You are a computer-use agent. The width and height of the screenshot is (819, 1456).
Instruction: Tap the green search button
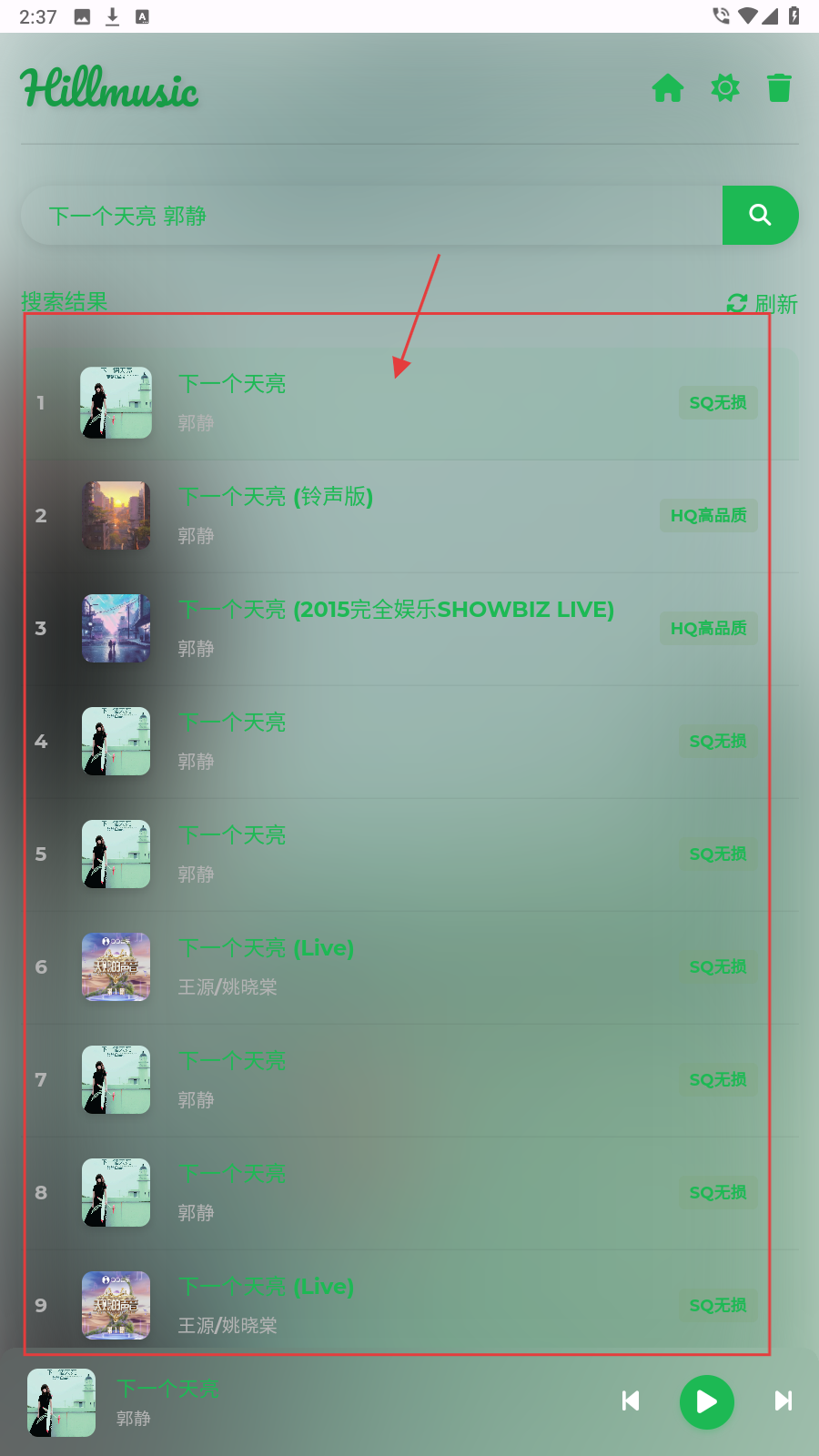pyautogui.click(x=760, y=216)
